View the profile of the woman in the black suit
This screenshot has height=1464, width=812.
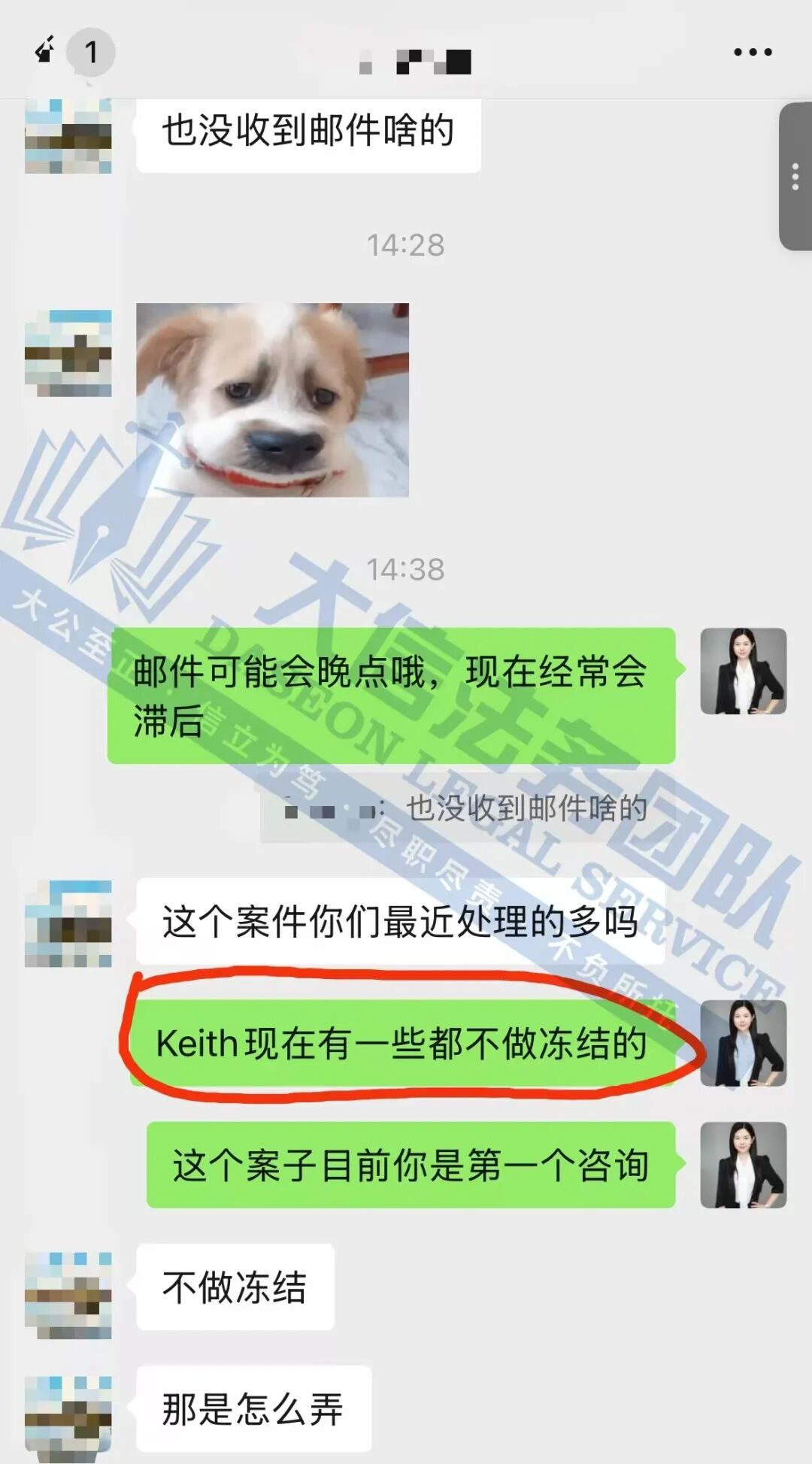coord(743,671)
